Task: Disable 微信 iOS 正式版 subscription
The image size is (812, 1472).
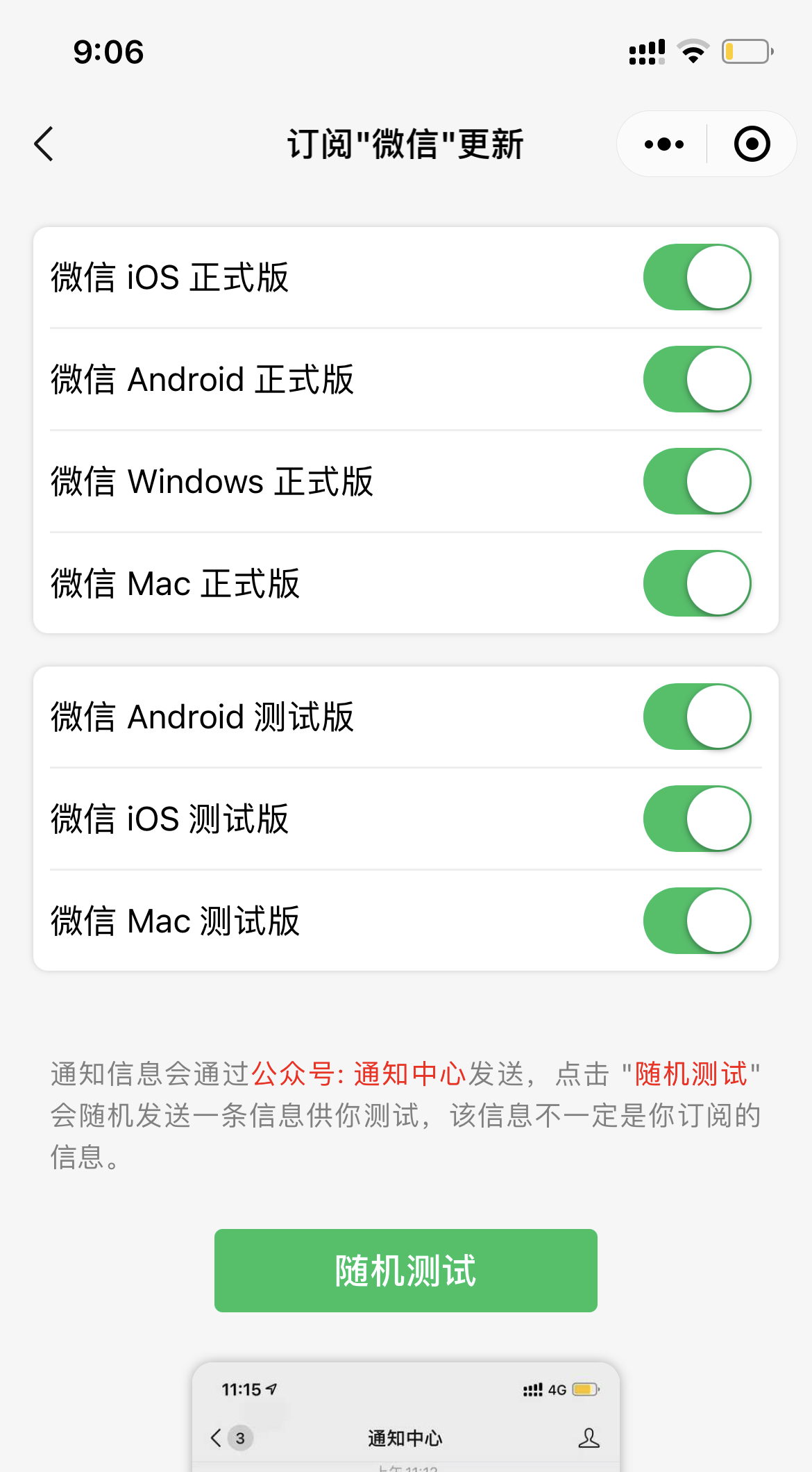Action: click(697, 276)
